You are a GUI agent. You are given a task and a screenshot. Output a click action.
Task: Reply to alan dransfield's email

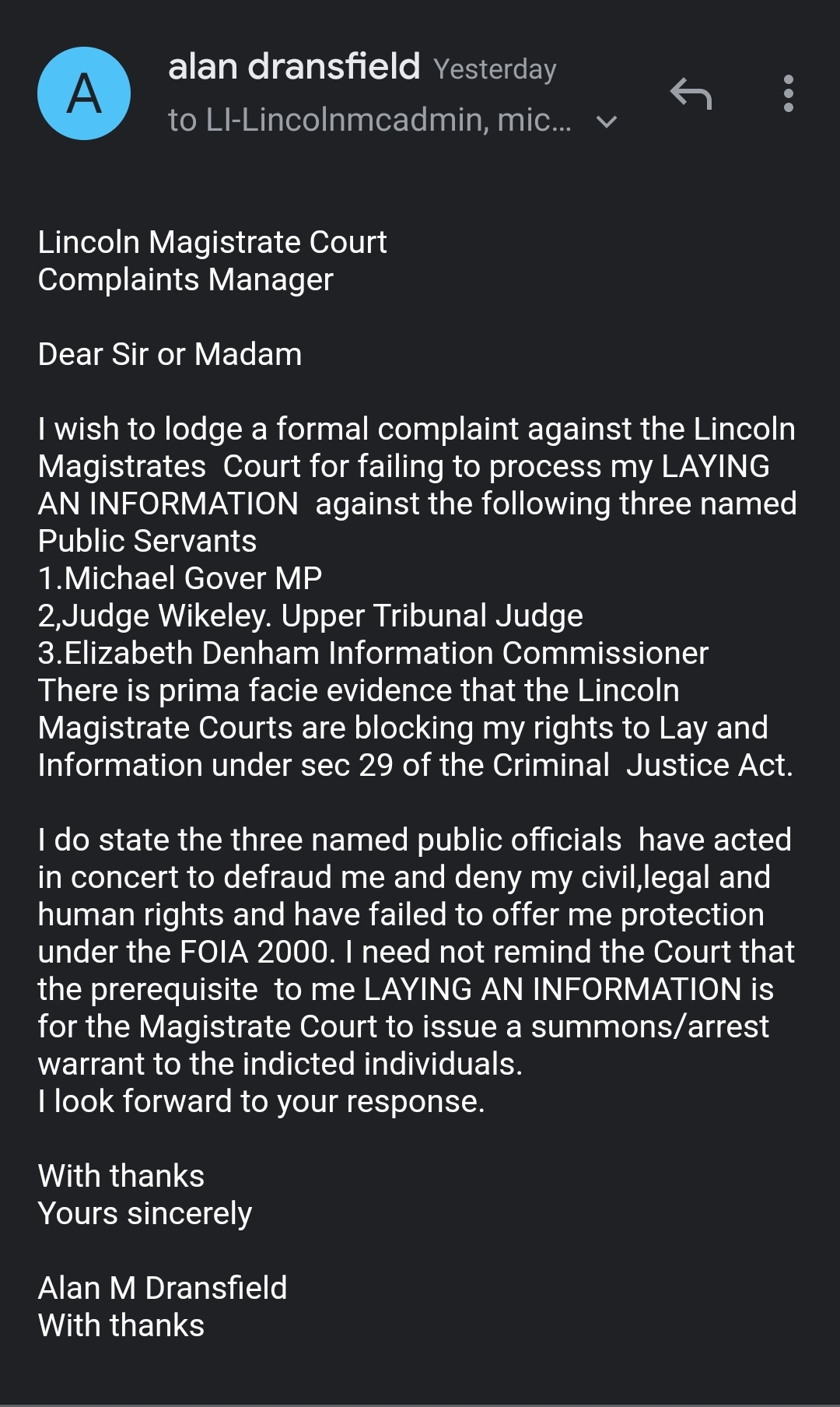[691, 93]
